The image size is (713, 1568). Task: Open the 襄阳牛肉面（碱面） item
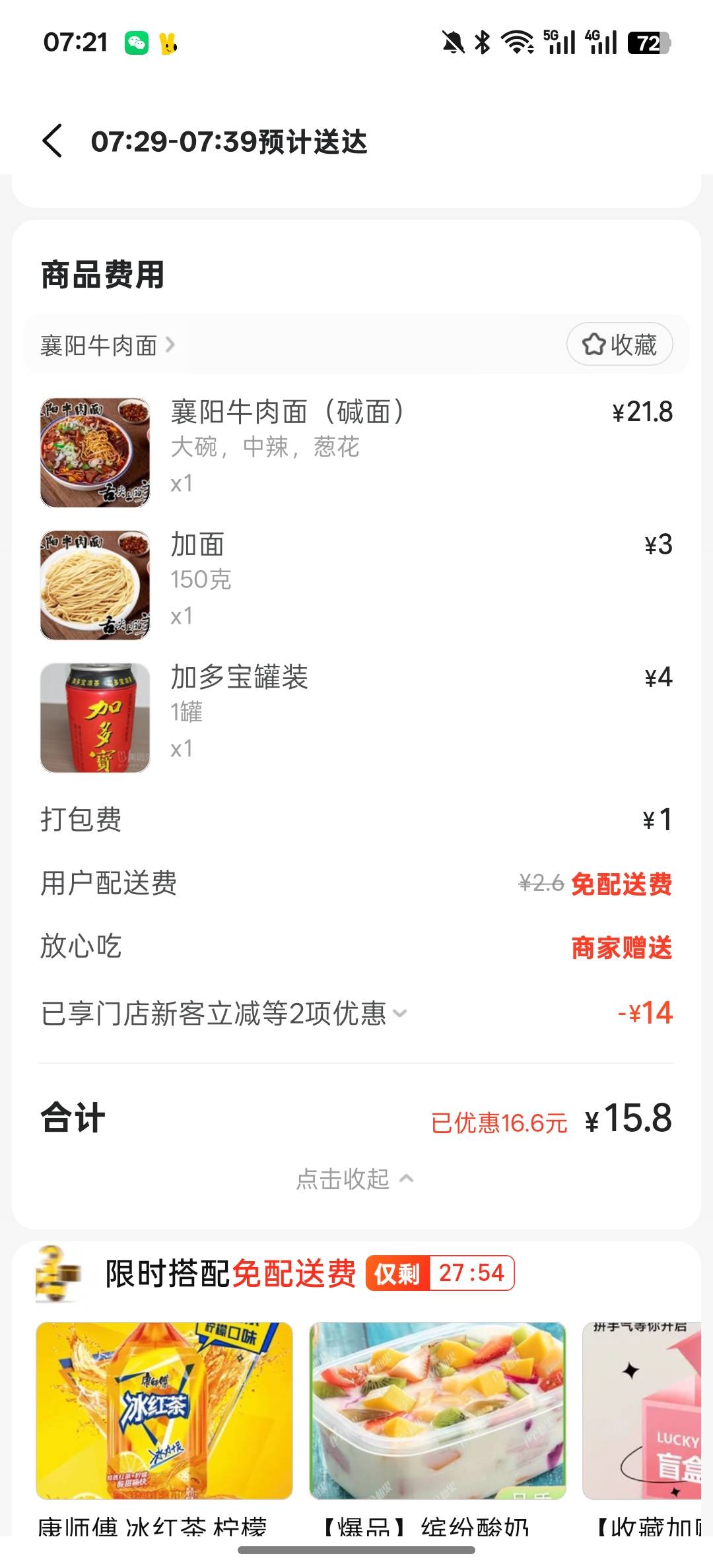tap(287, 412)
